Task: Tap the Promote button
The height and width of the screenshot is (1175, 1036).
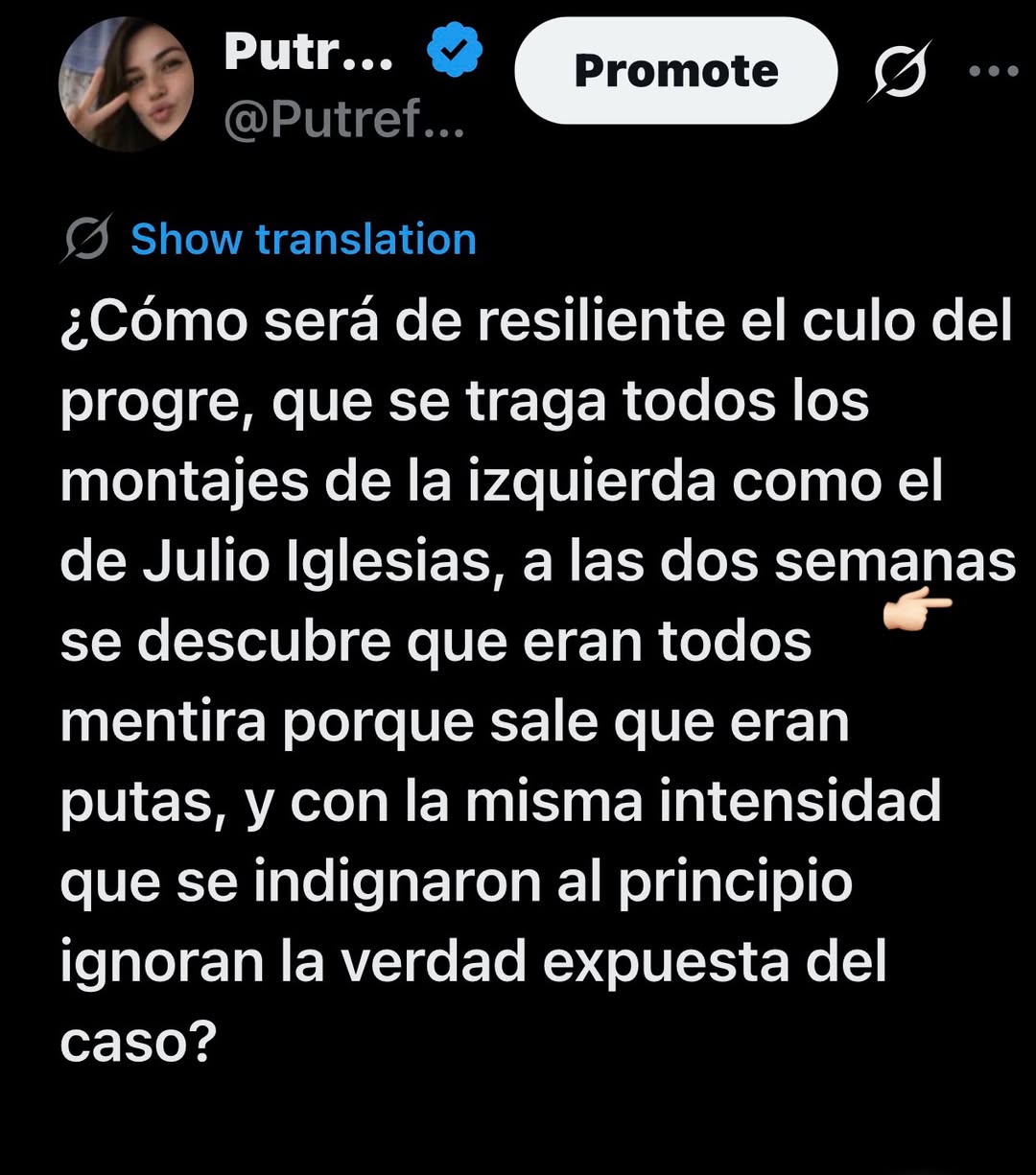Action: click(x=675, y=71)
